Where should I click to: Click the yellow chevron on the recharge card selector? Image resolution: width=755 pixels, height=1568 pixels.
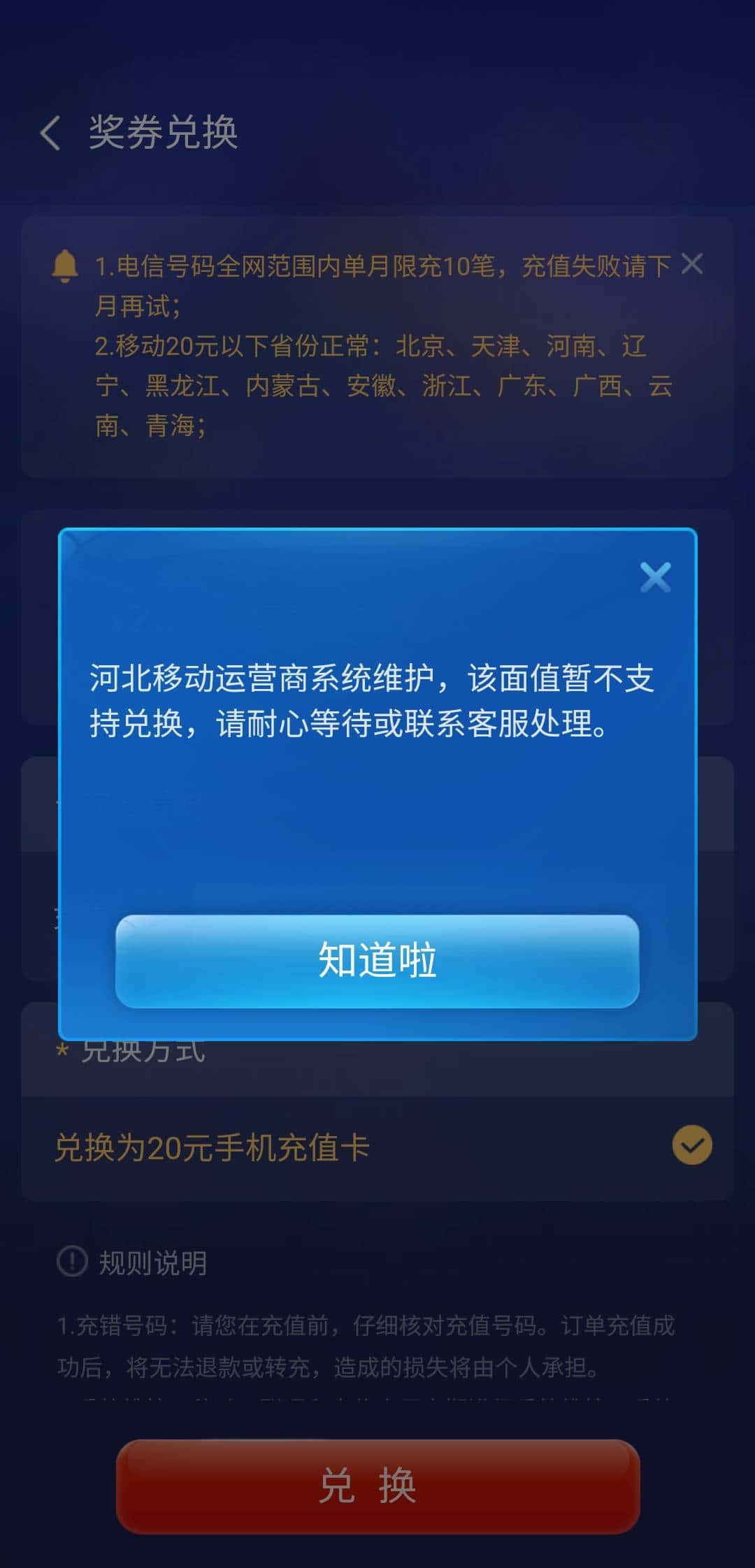pyautogui.click(x=691, y=1146)
